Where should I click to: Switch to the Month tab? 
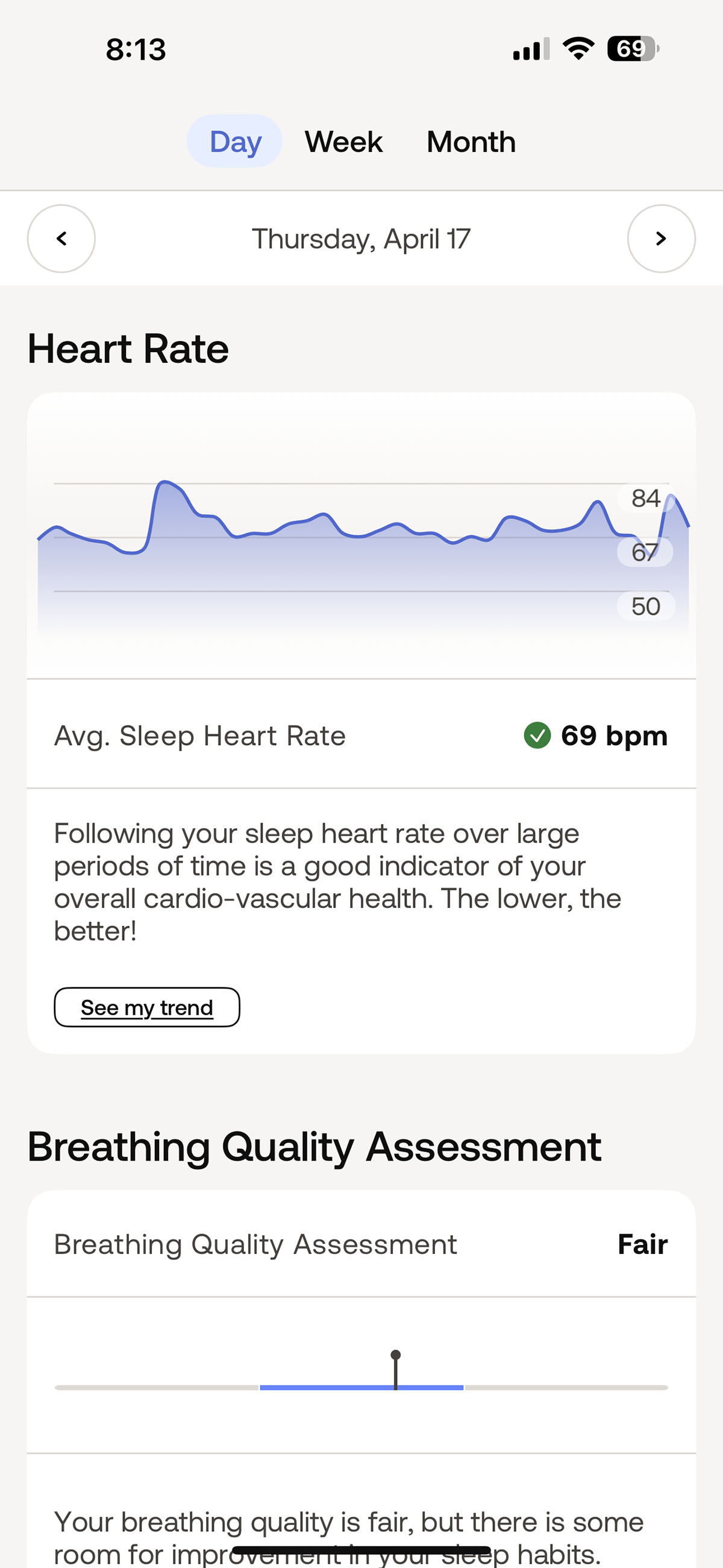click(x=471, y=141)
